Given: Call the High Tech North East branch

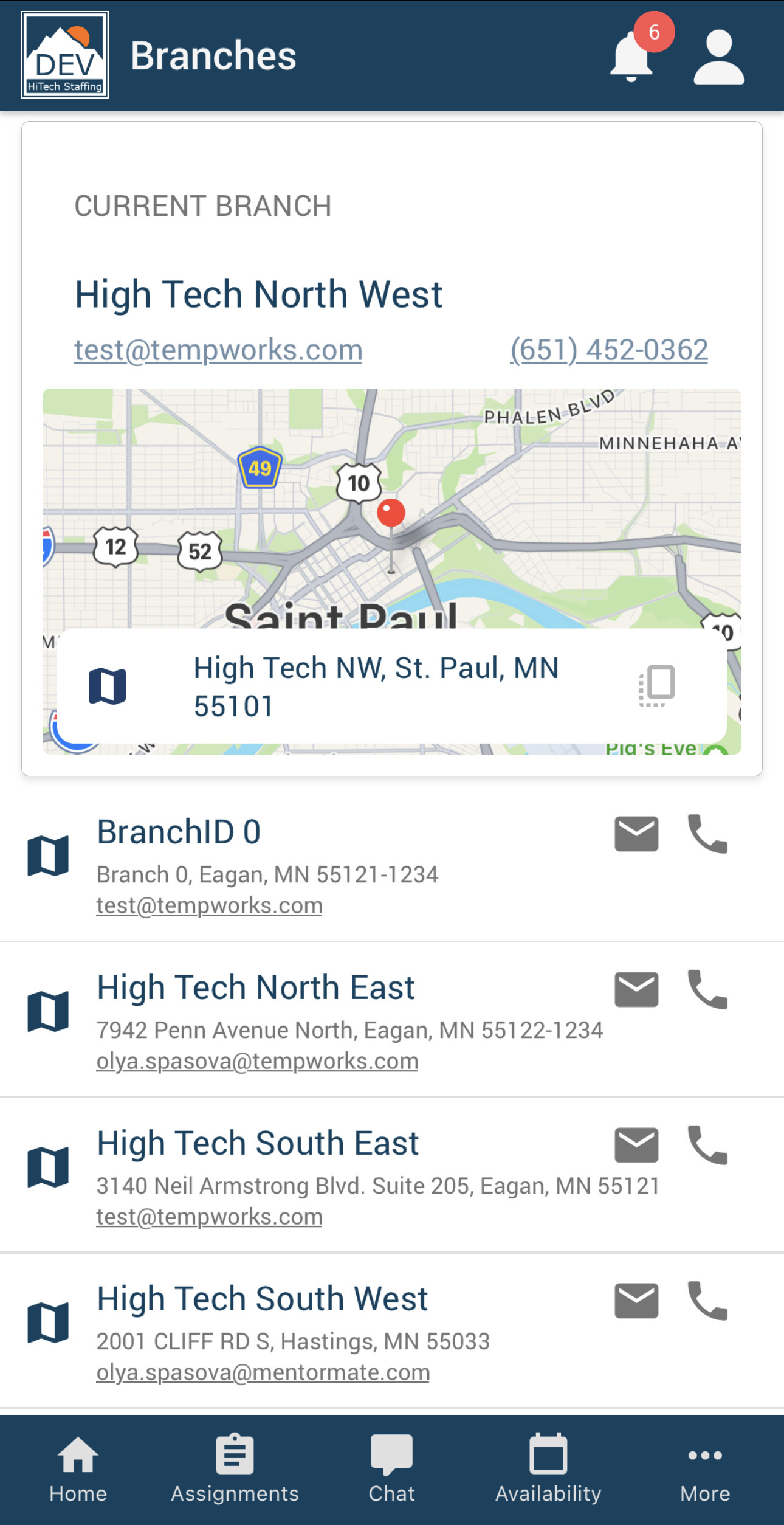Looking at the screenshot, I should (707, 989).
